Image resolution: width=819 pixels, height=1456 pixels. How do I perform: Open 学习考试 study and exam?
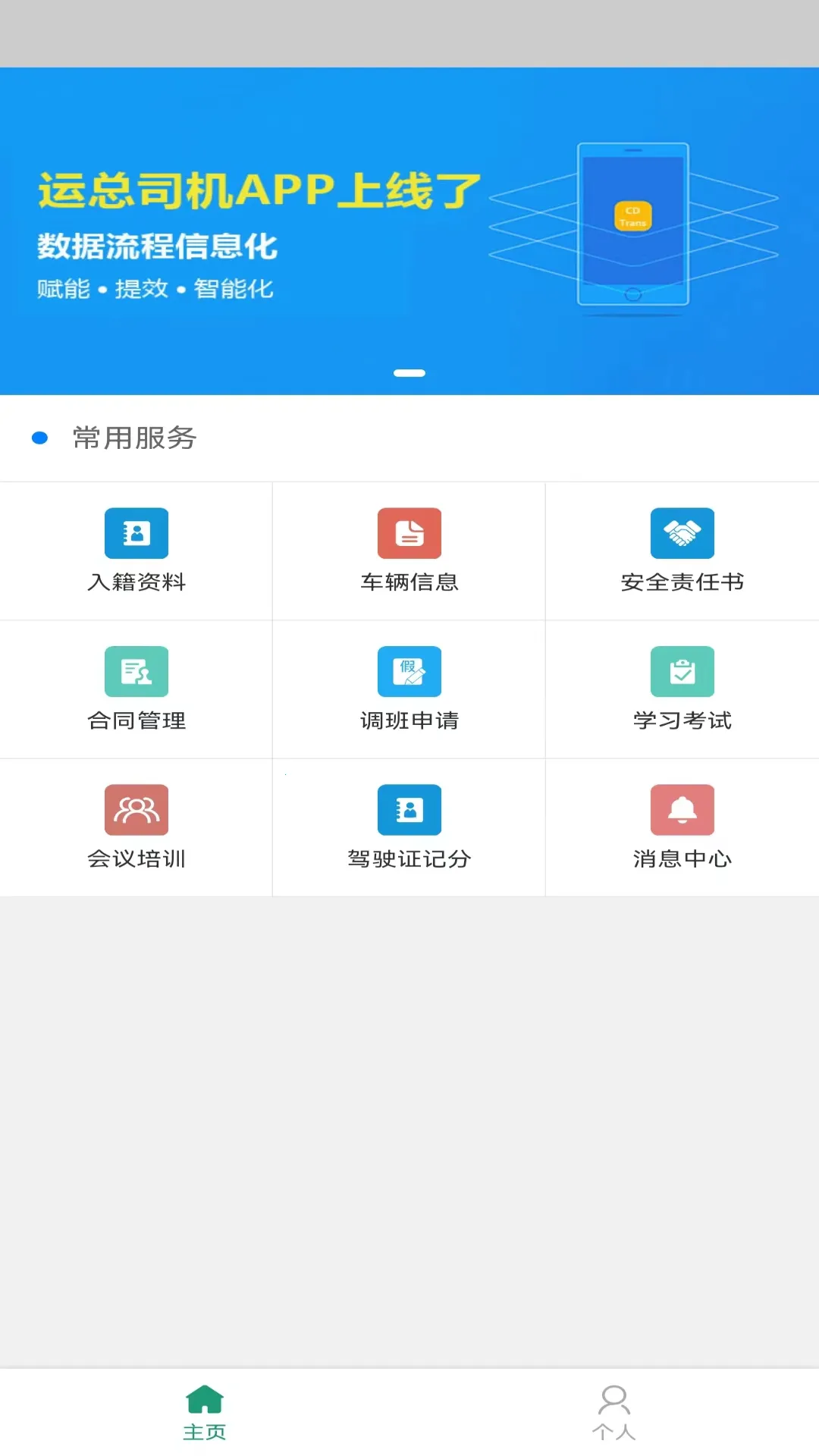tap(682, 689)
